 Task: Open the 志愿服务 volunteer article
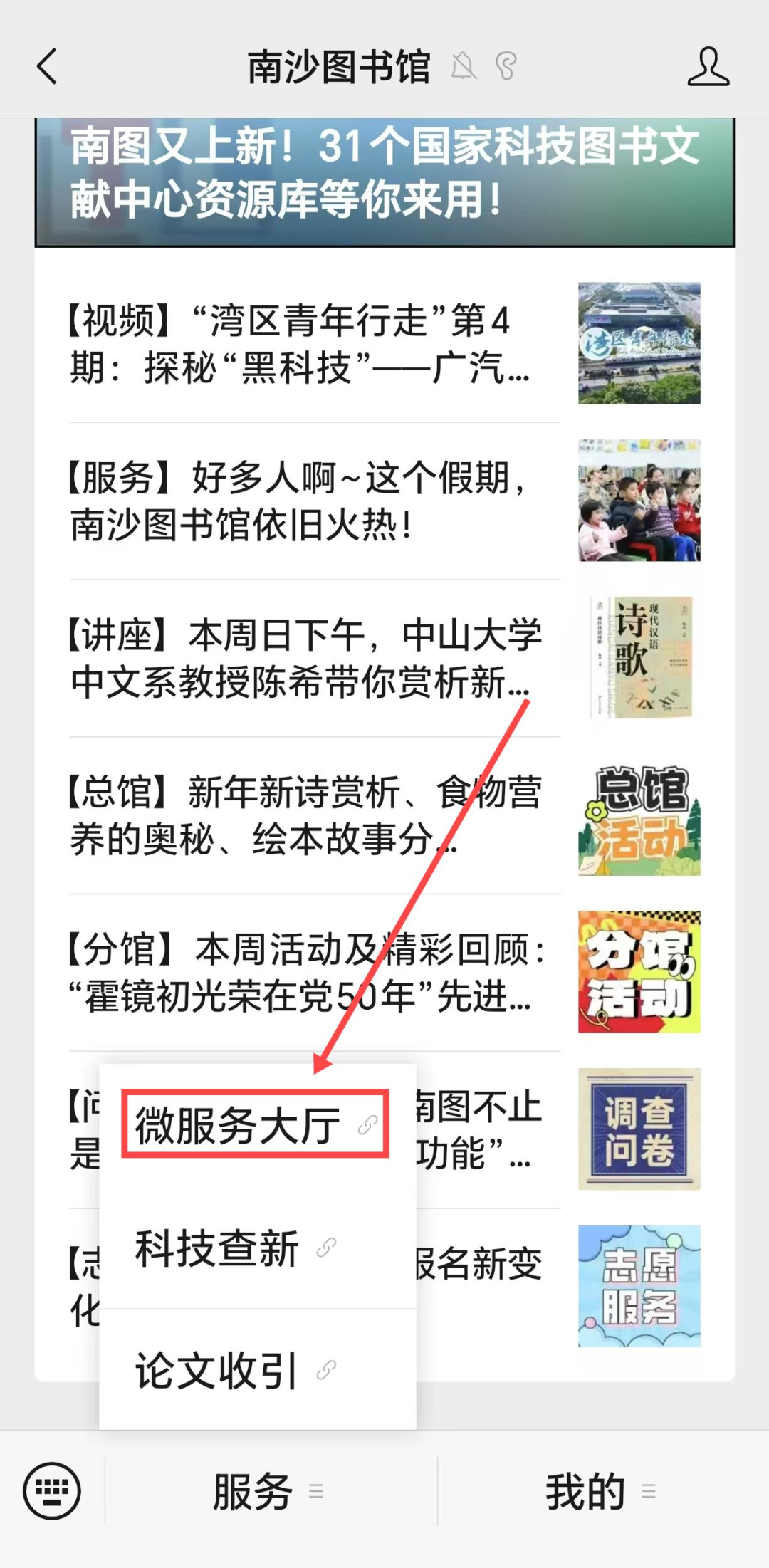639,1286
